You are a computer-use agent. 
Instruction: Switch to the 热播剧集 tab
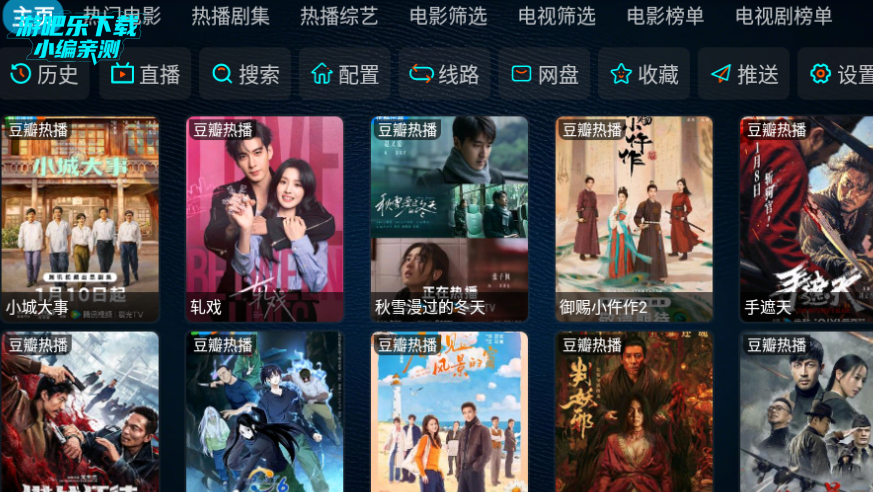click(230, 16)
